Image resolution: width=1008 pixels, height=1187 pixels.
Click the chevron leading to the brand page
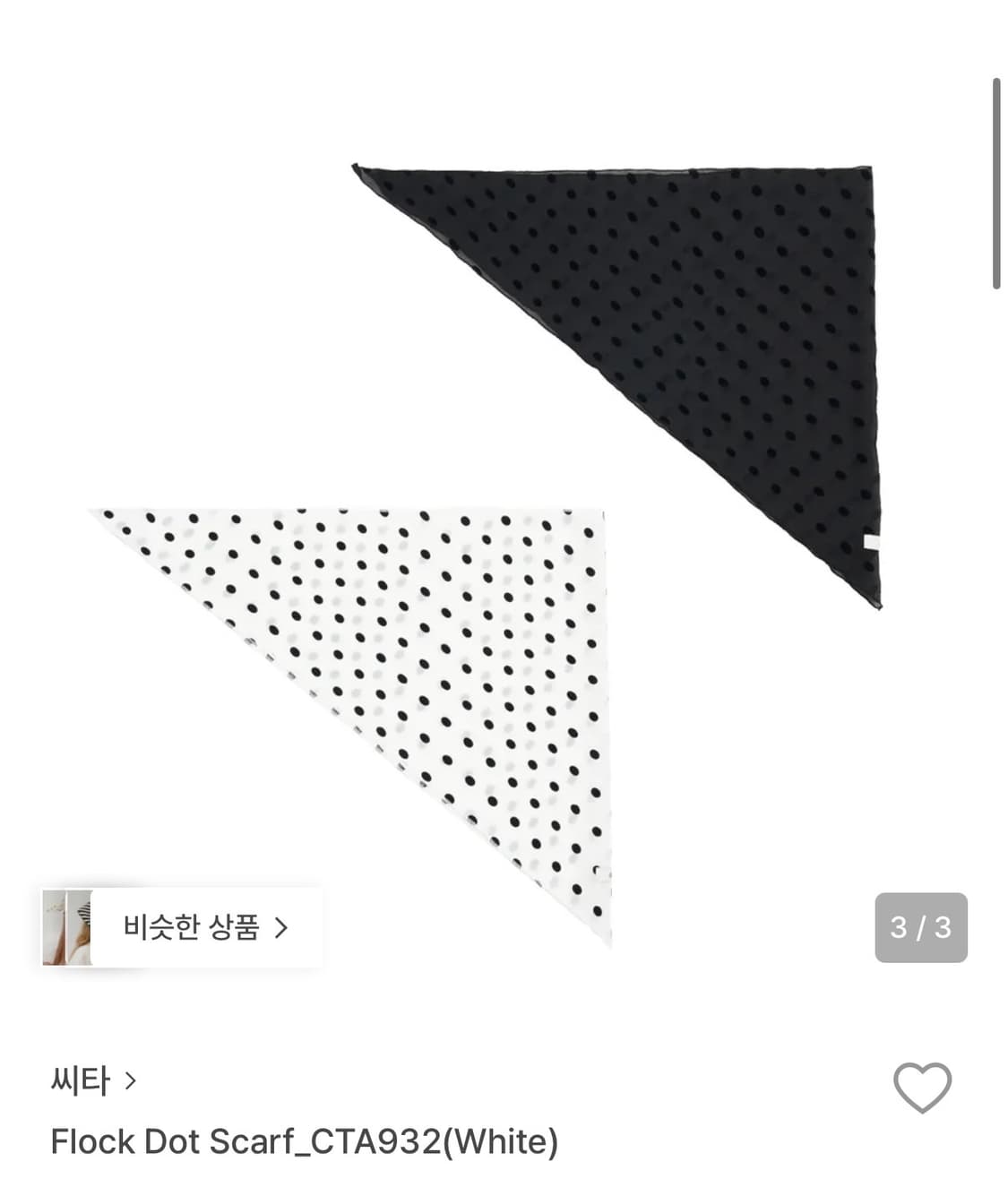[132, 1082]
